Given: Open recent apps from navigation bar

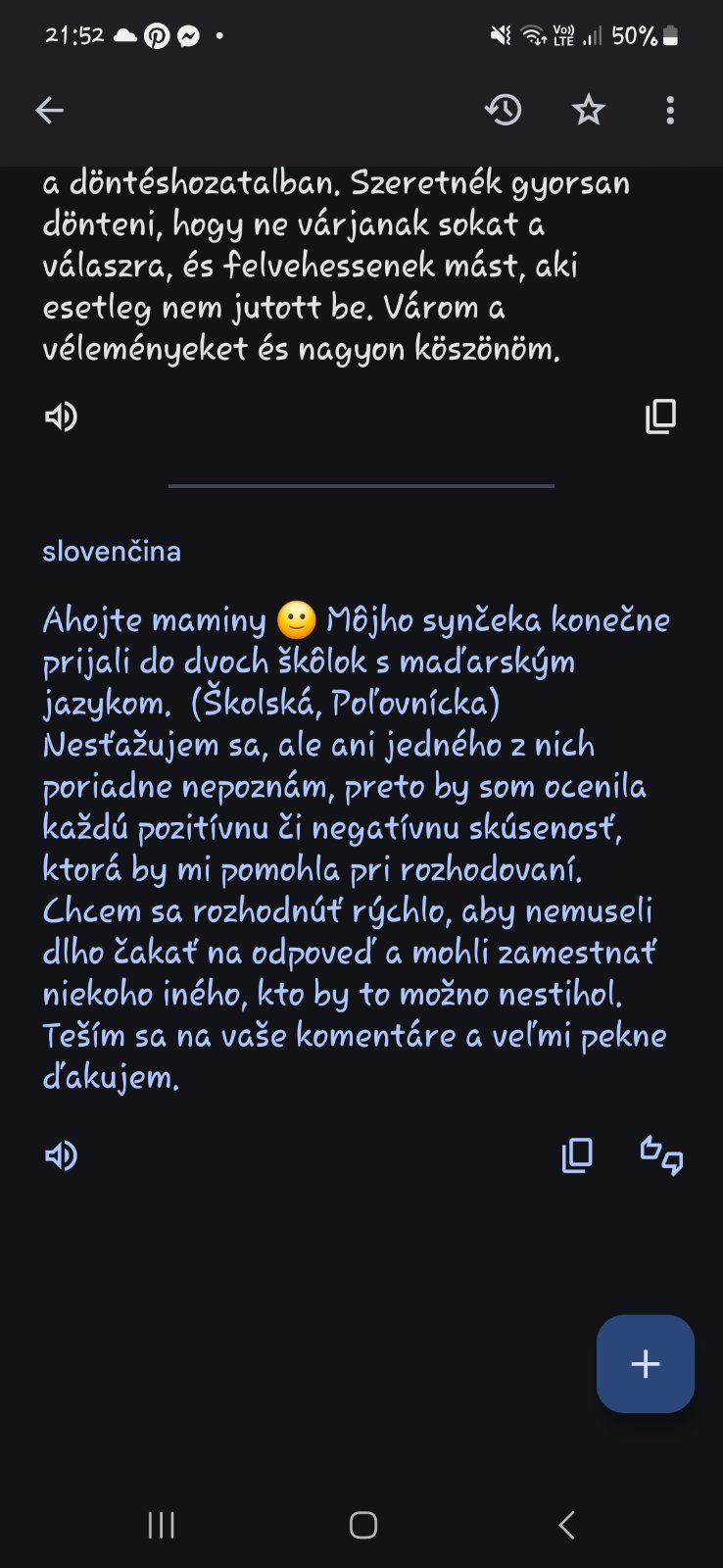Looking at the screenshot, I should (x=161, y=1525).
